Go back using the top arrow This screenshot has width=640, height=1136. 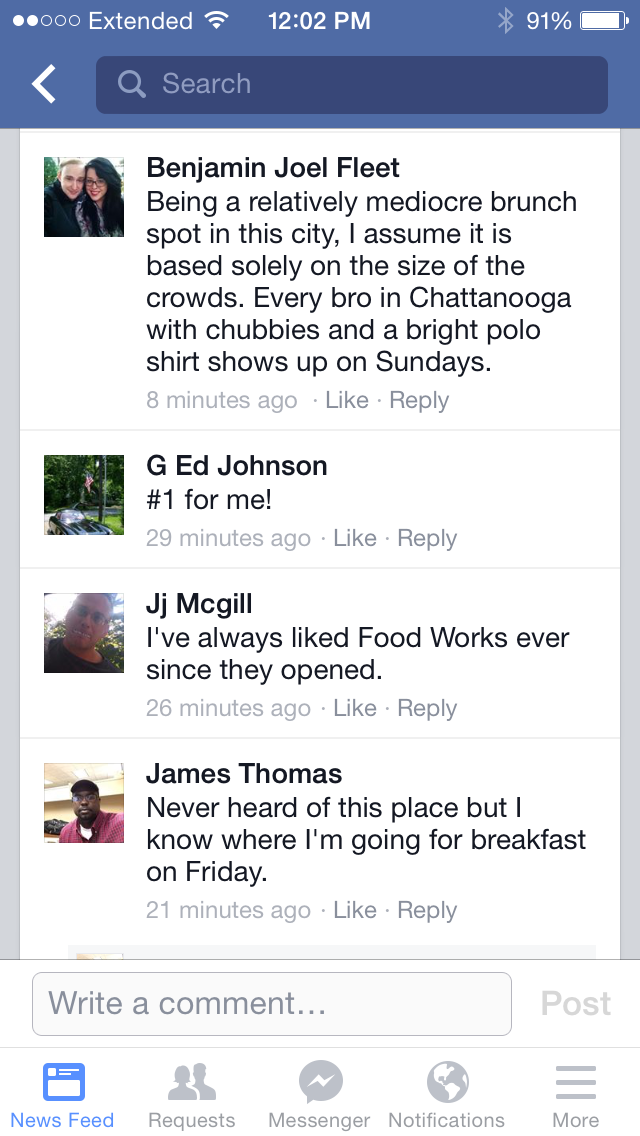click(x=44, y=85)
